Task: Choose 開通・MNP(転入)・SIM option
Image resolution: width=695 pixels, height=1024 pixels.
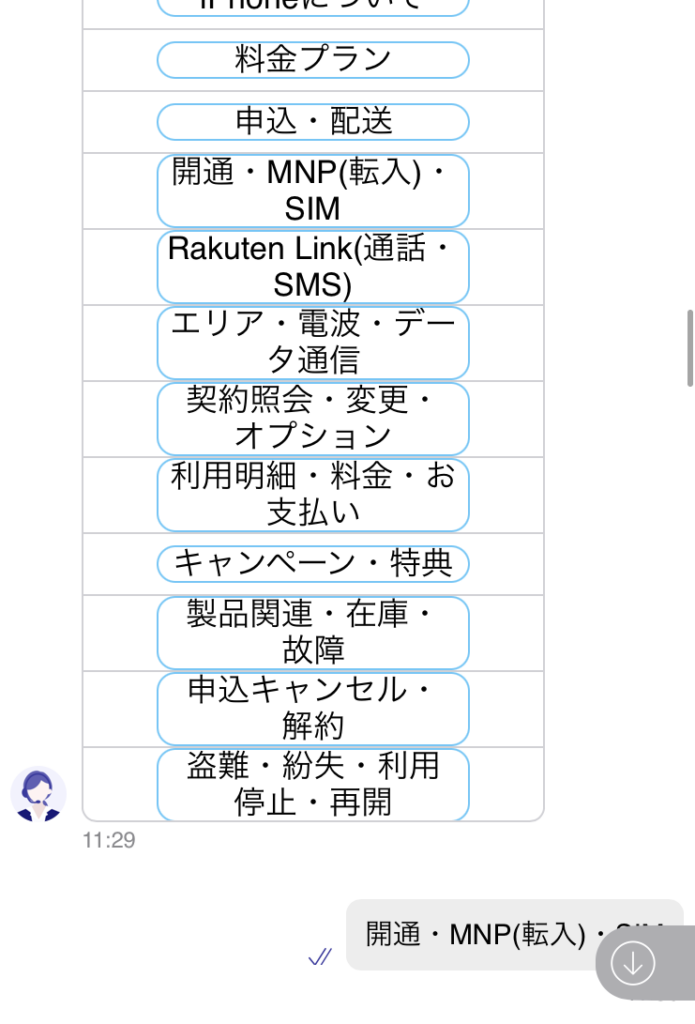Action: pyautogui.click(x=313, y=191)
